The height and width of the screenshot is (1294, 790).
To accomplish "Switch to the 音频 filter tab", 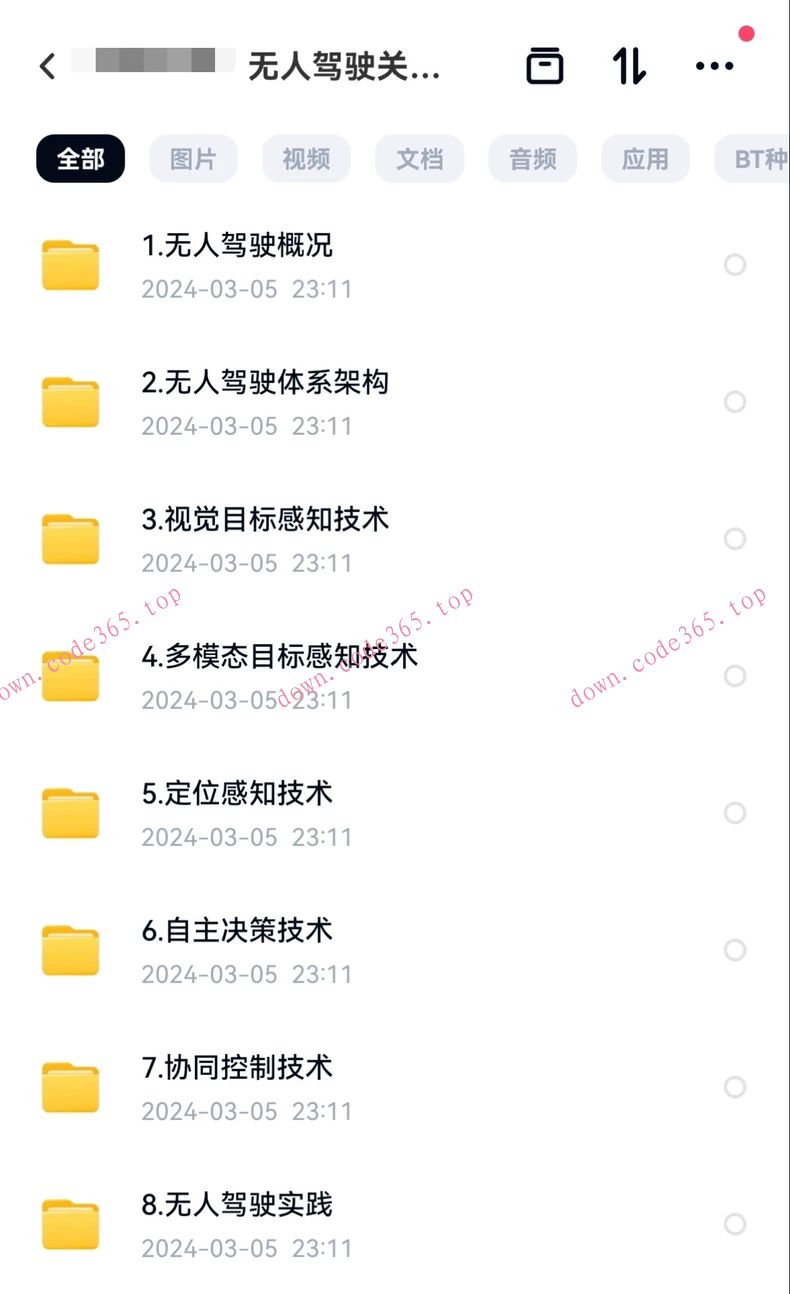I will [532, 158].
